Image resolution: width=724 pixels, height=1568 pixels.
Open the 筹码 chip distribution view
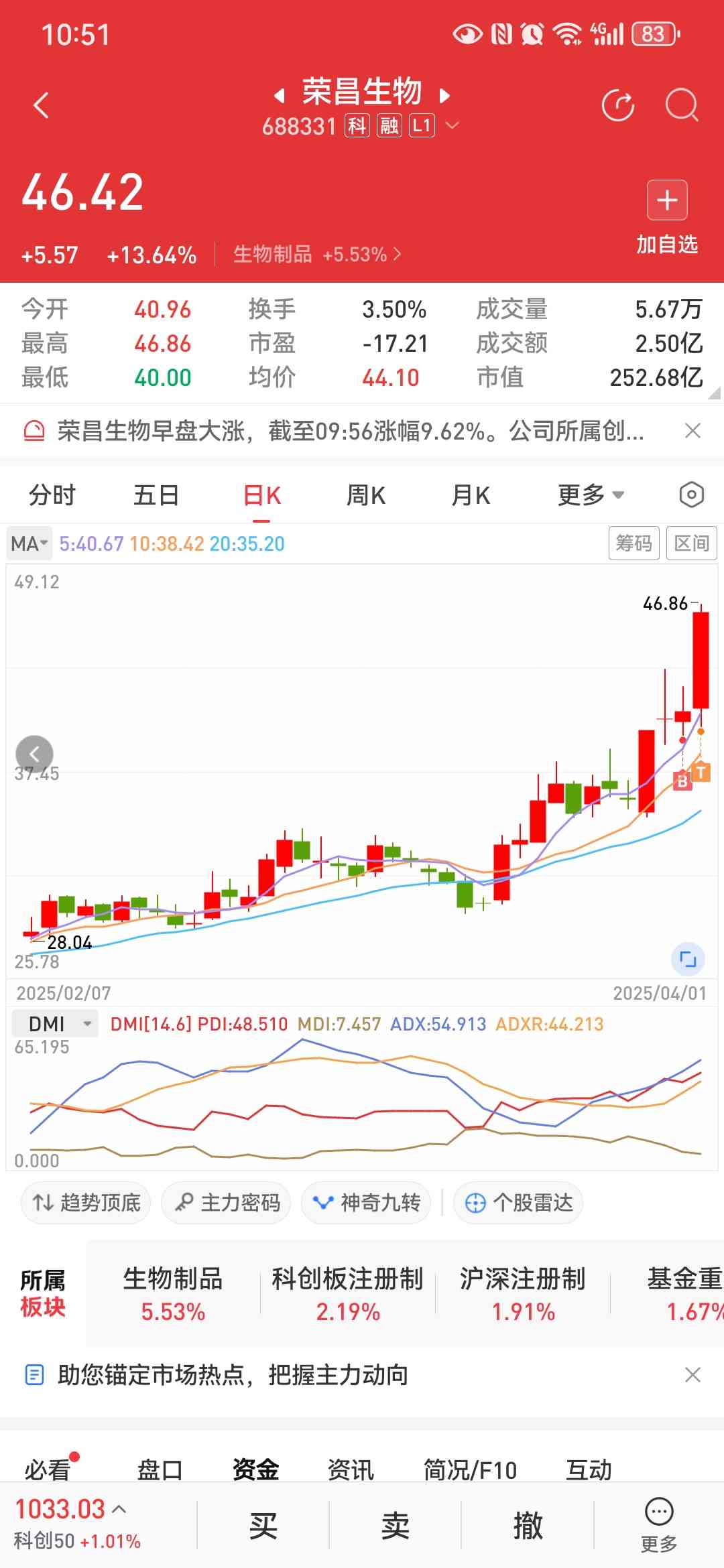click(x=633, y=543)
